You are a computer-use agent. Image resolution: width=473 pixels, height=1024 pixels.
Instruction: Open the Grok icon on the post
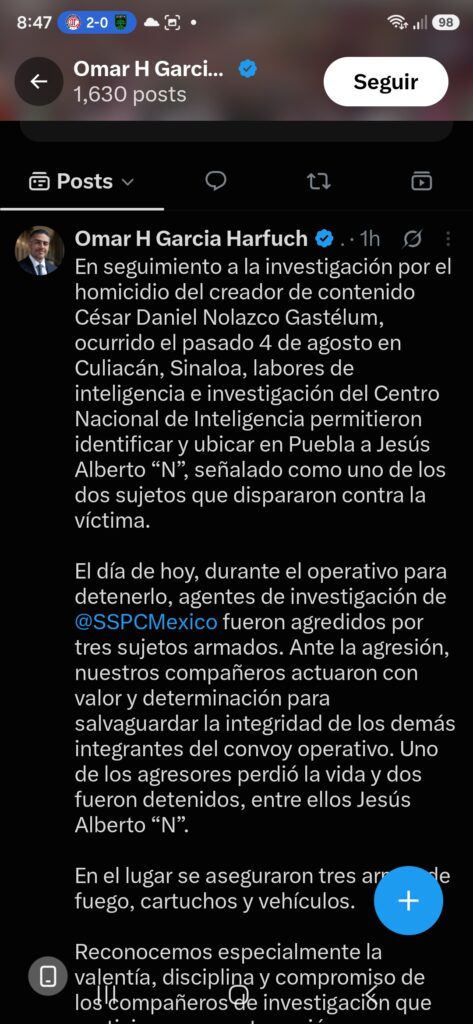coord(412,240)
